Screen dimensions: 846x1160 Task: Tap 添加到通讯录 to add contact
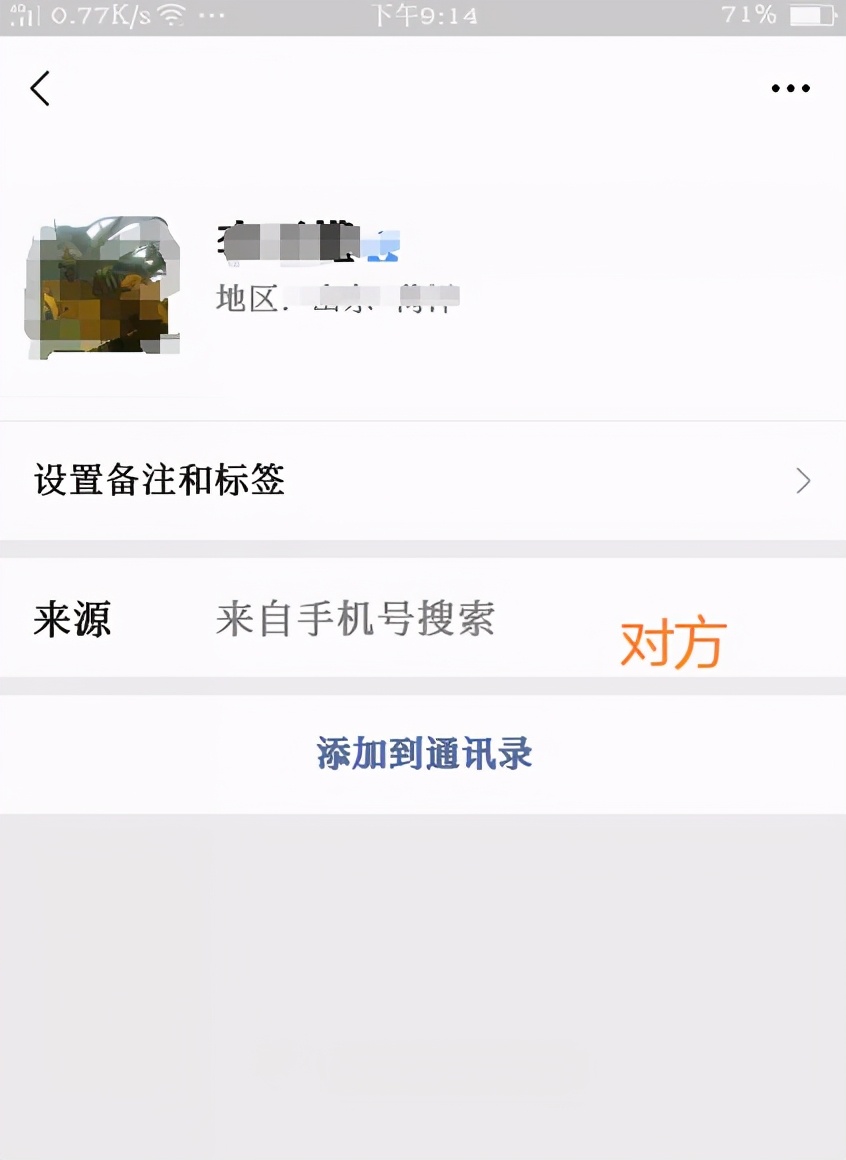click(x=424, y=754)
